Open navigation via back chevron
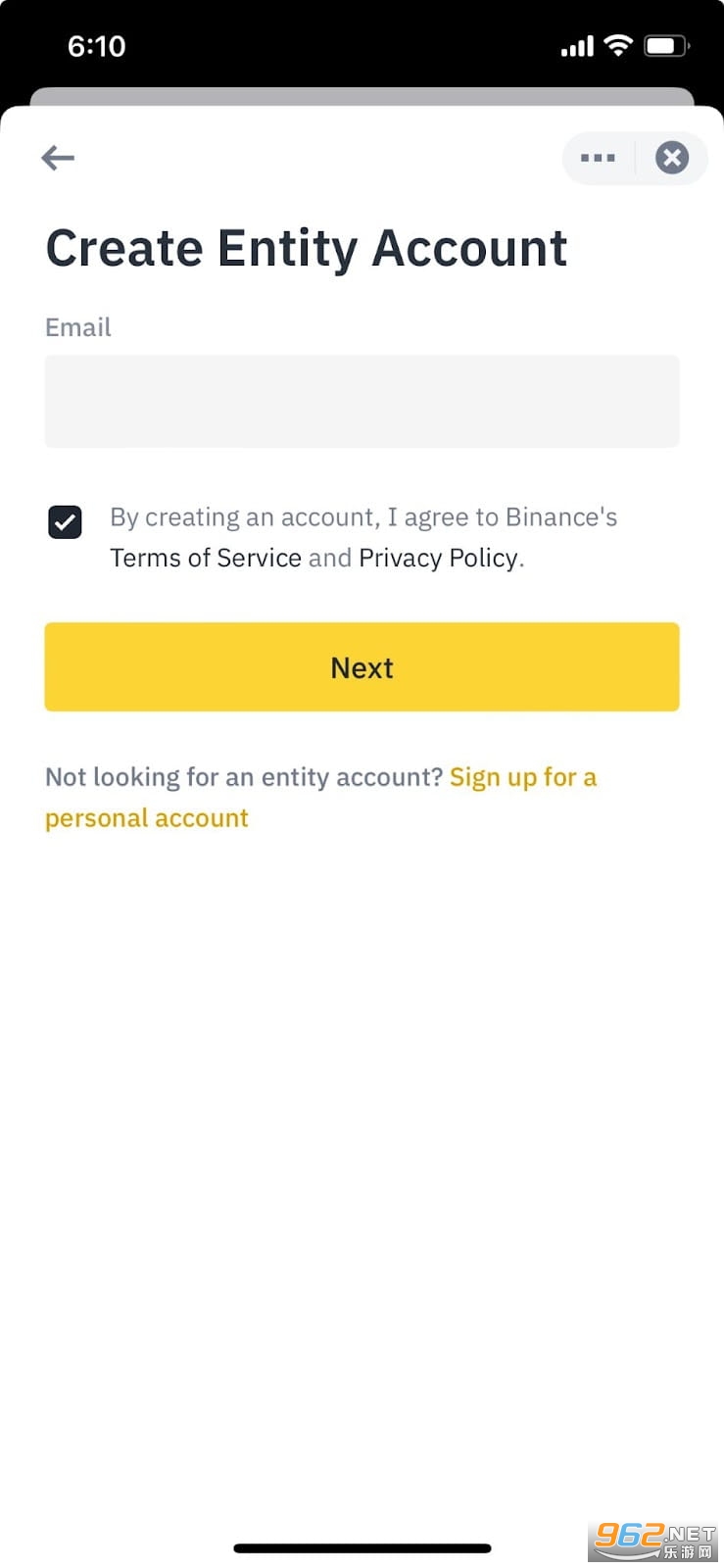Viewport: 724px width, 1568px height. coord(57,158)
